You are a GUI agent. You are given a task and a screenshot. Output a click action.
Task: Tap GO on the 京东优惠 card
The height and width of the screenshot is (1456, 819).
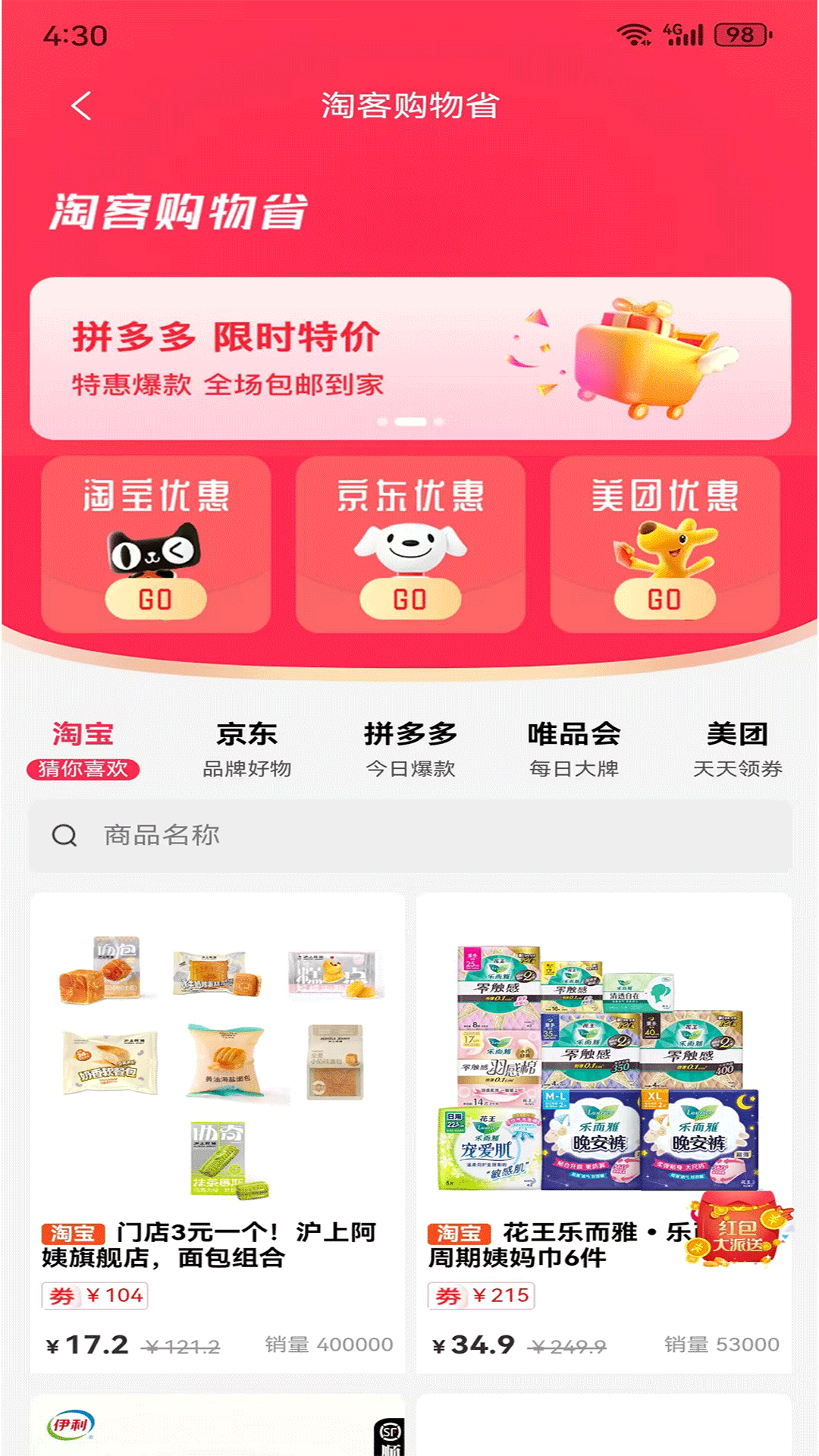[x=410, y=599]
